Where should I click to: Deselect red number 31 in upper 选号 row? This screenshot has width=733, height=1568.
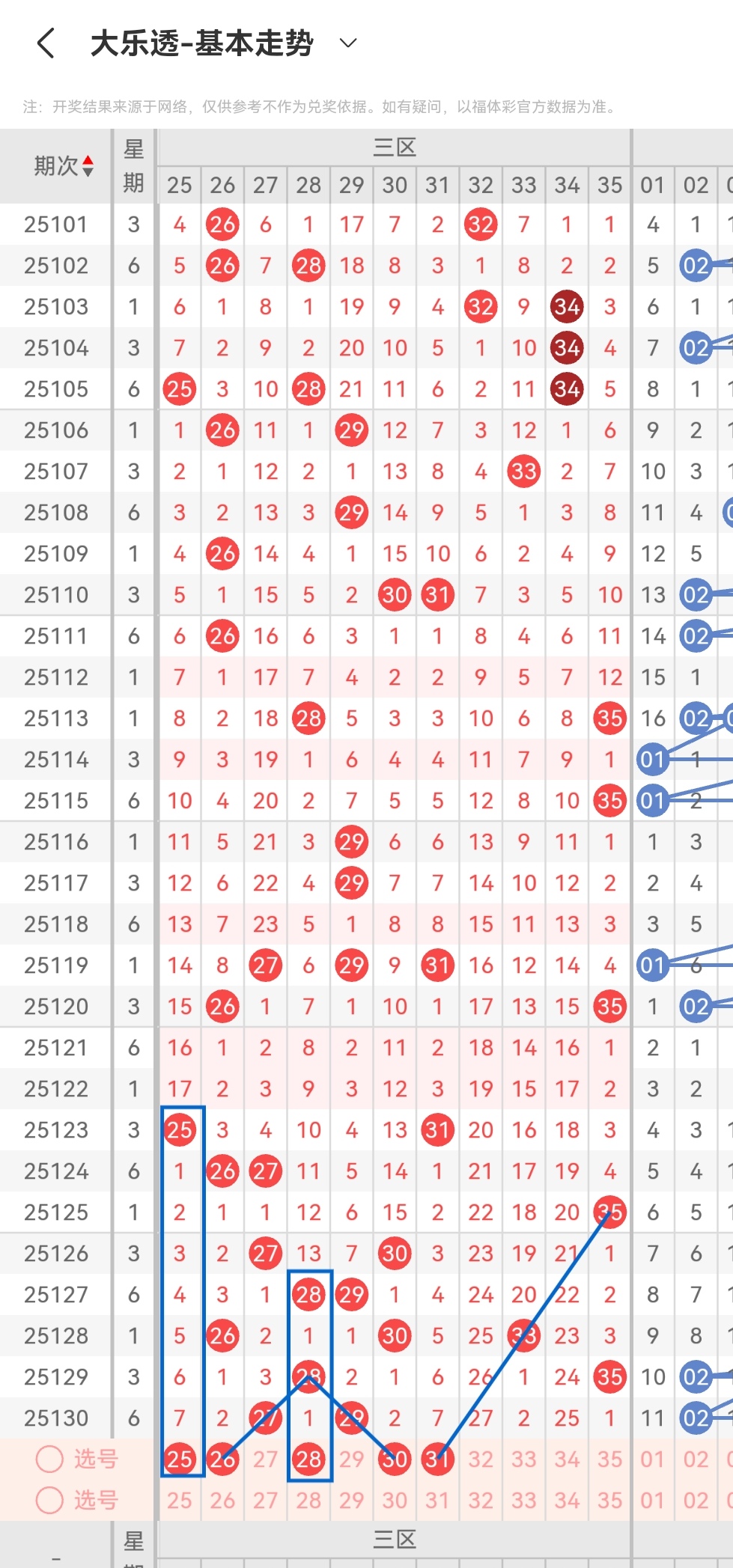click(x=438, y=1459)
